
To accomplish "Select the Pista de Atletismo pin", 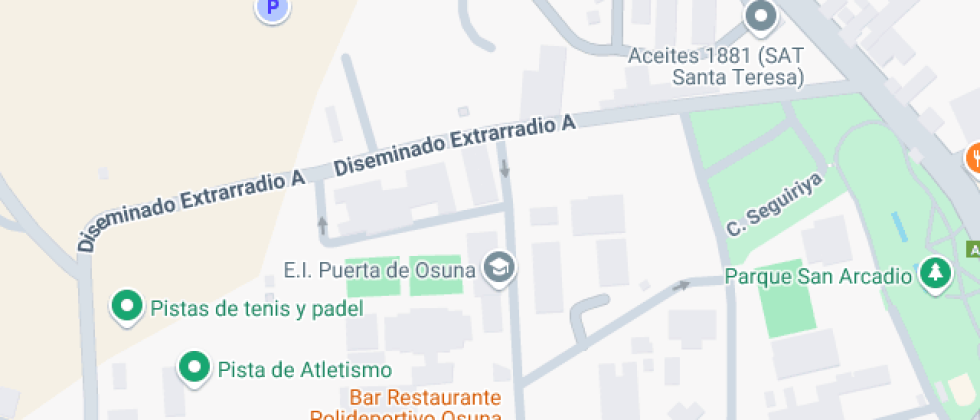I will tap(193, 367).
